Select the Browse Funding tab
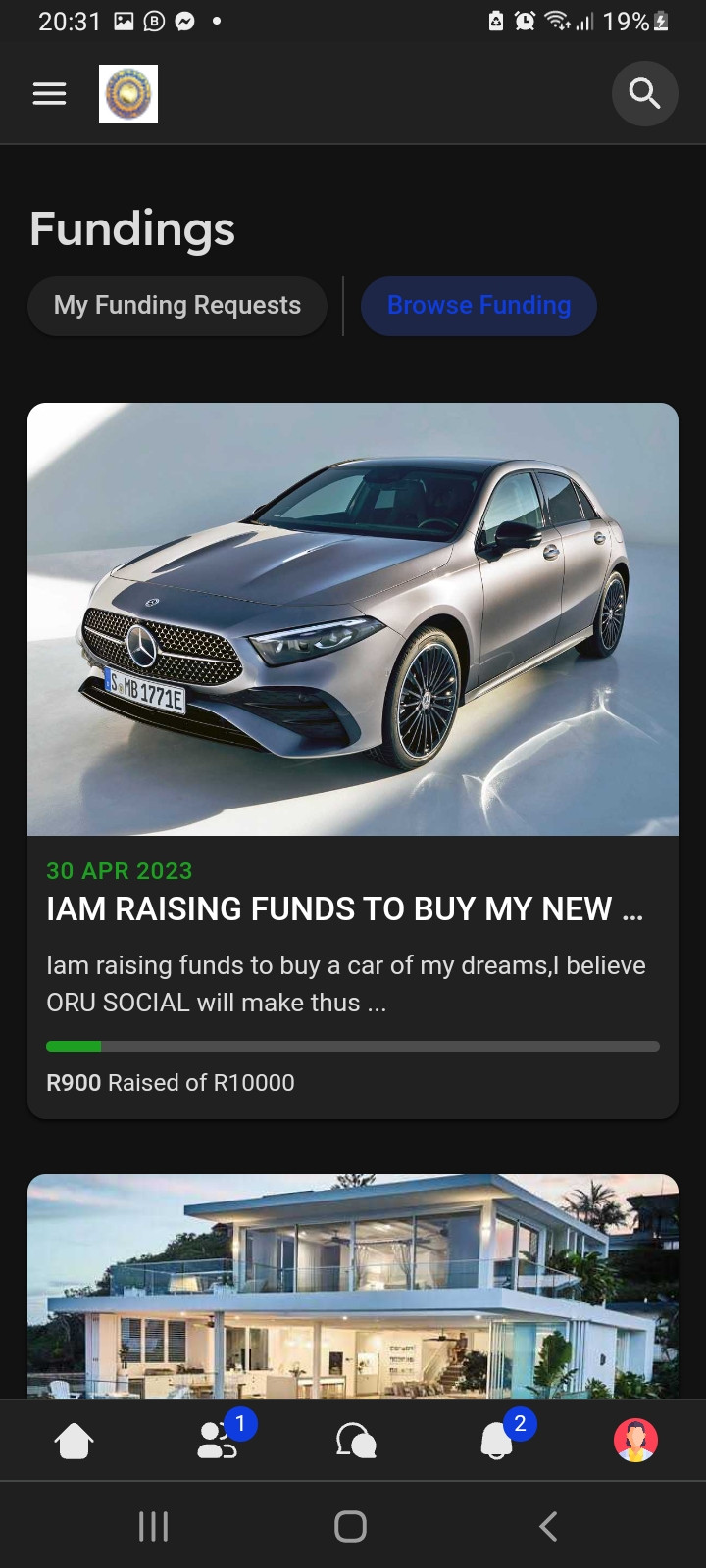The image size is (706, 1568). pyautogui.click(x=479, y=306)
